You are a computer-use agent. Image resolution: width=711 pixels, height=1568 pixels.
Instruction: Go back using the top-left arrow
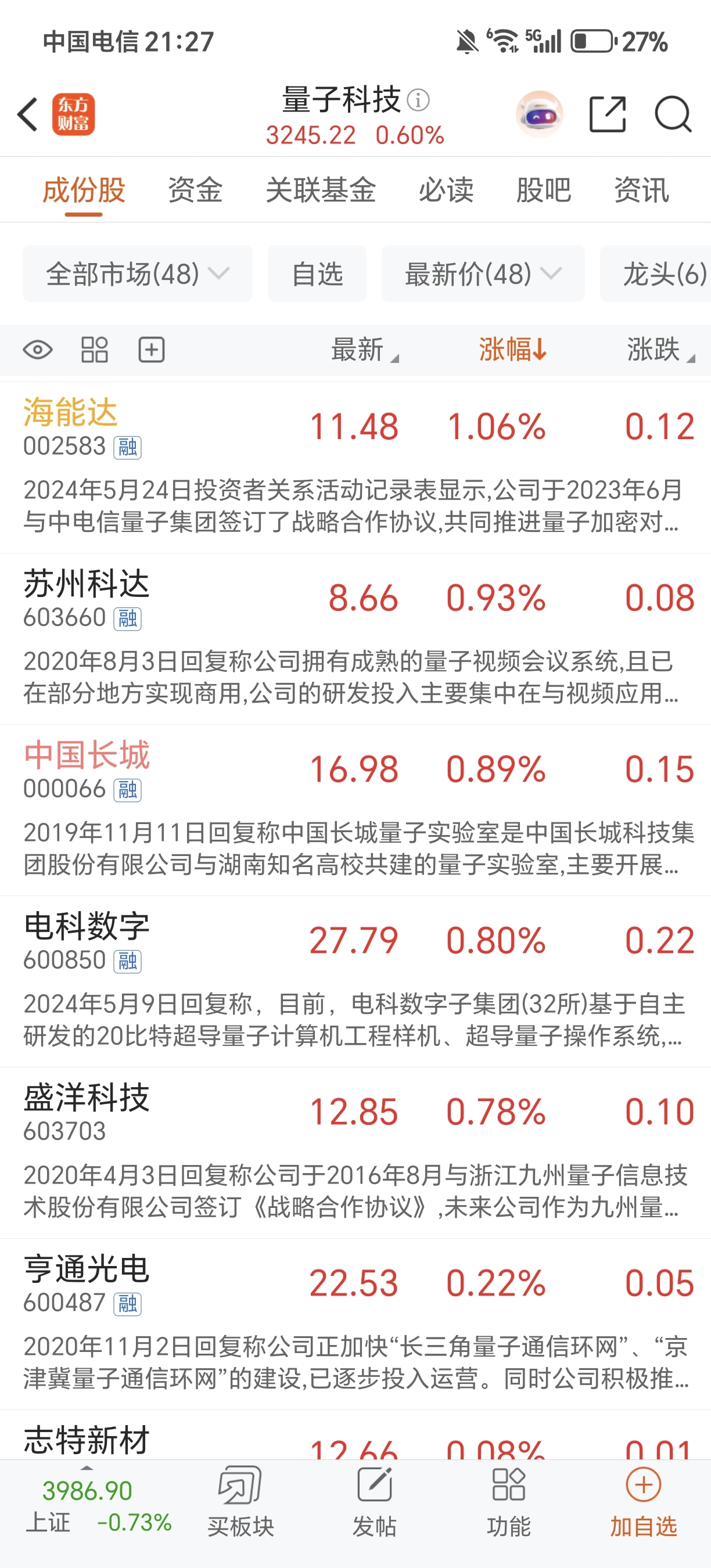[28, 114]
